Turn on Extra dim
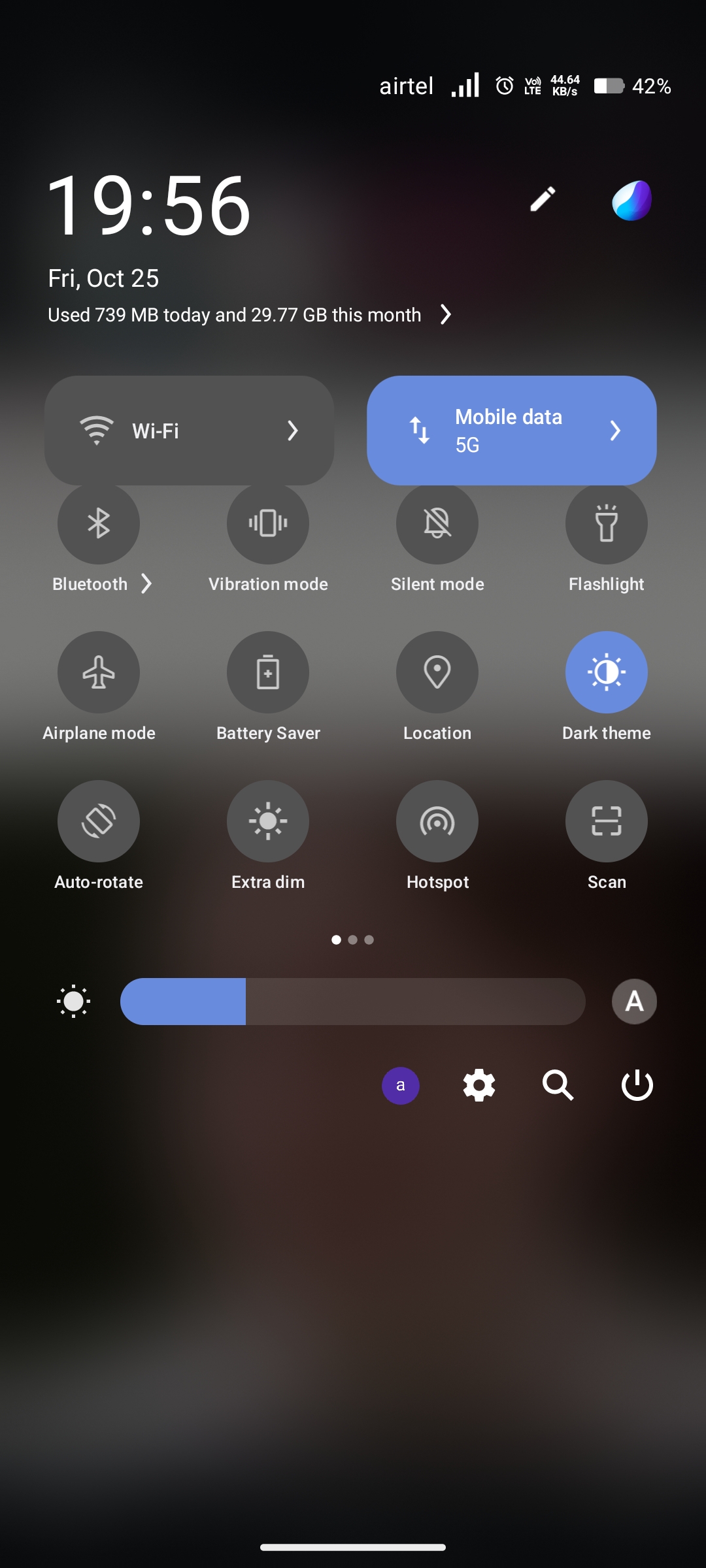This screenshot has height=1568, width=706. pos(268,821)
